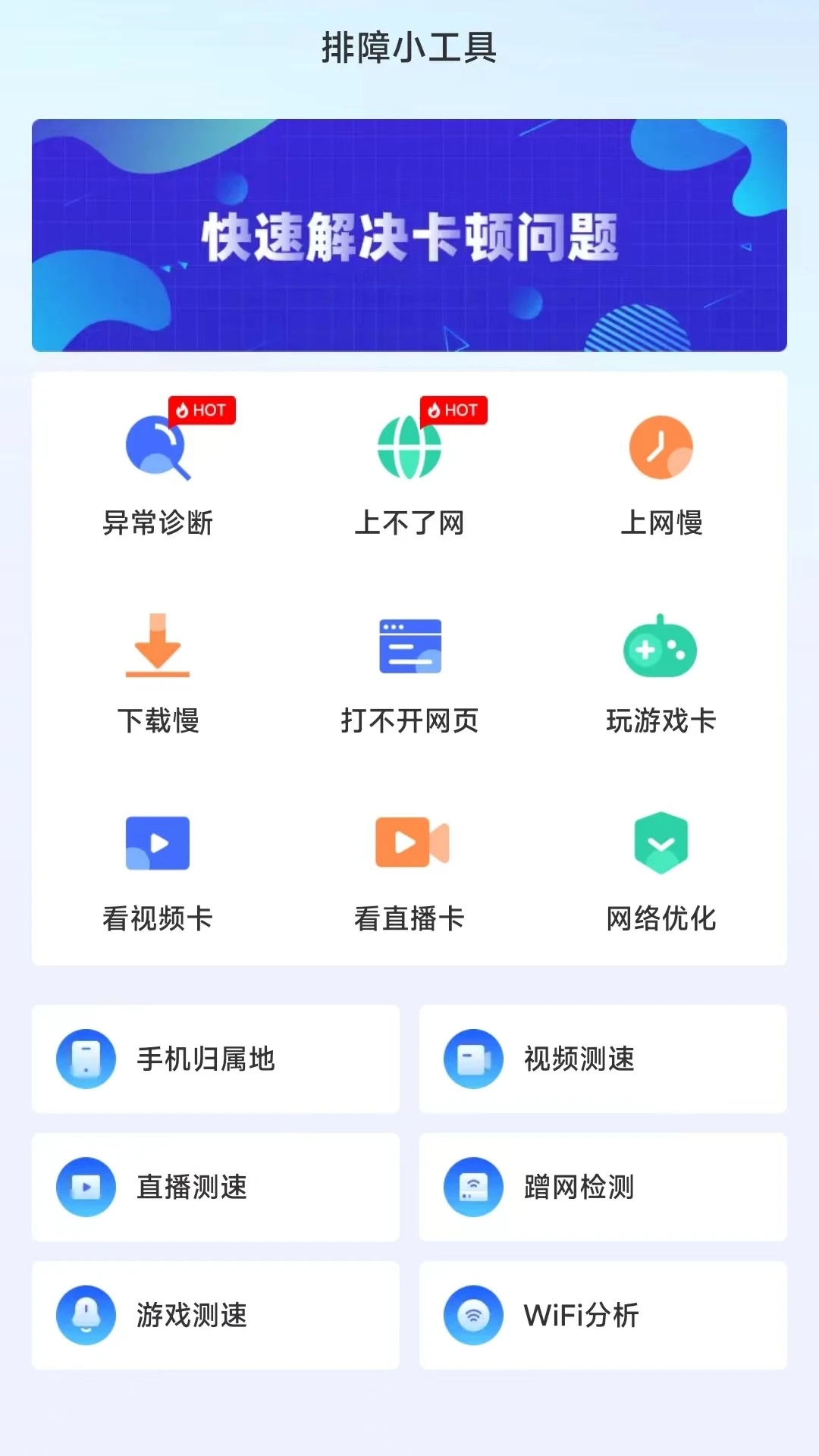Open the 手机归属地 phone icon
819x1456 pixels.
pos(86,1059)
